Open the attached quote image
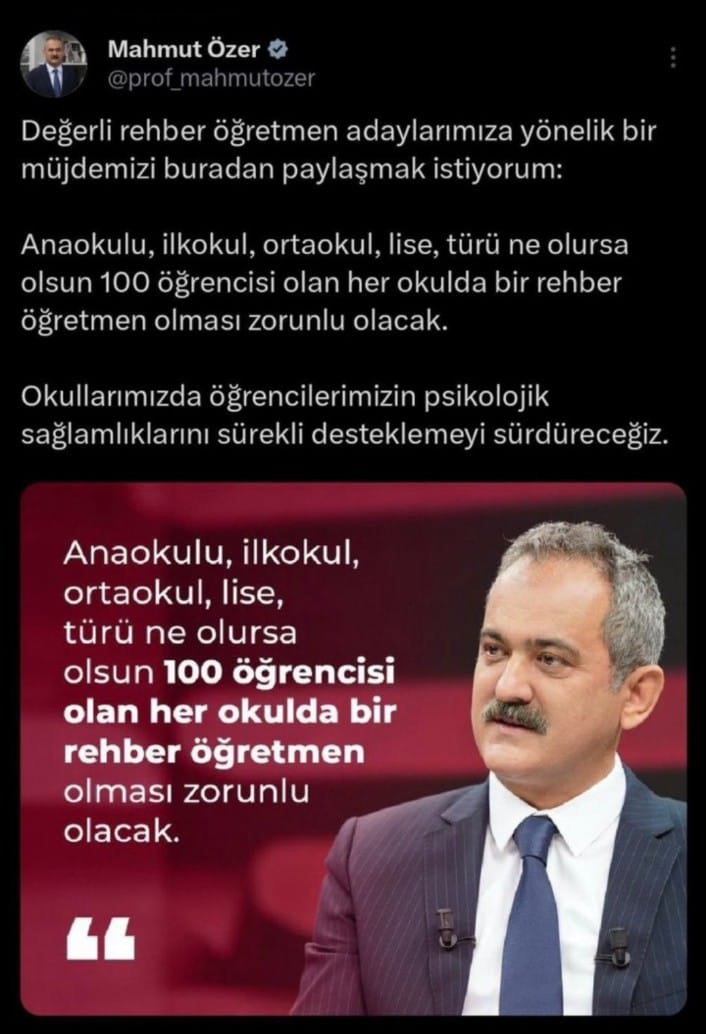Viewport: 706px width, 1034px height. [354, 748]
